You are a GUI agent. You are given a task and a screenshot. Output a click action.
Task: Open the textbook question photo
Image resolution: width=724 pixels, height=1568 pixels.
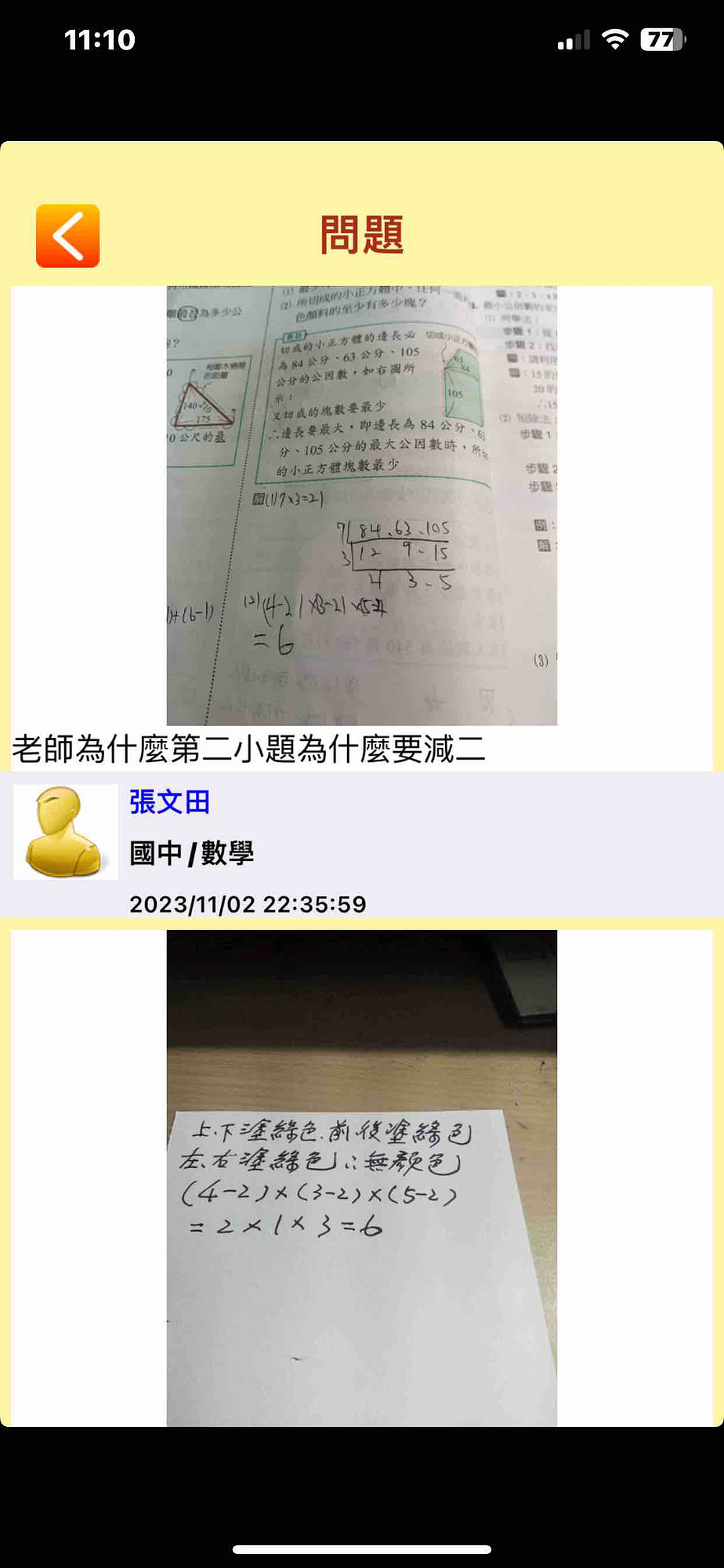(x=361, y=505)
